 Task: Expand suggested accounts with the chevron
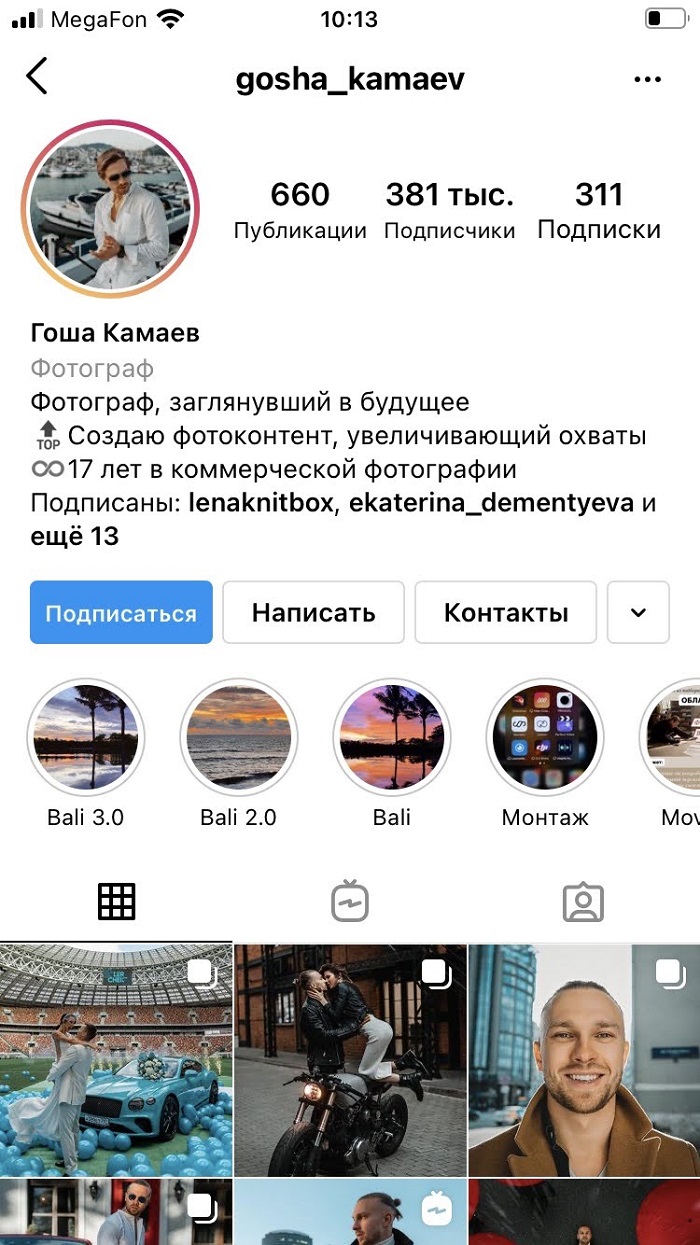pos(638,612)
